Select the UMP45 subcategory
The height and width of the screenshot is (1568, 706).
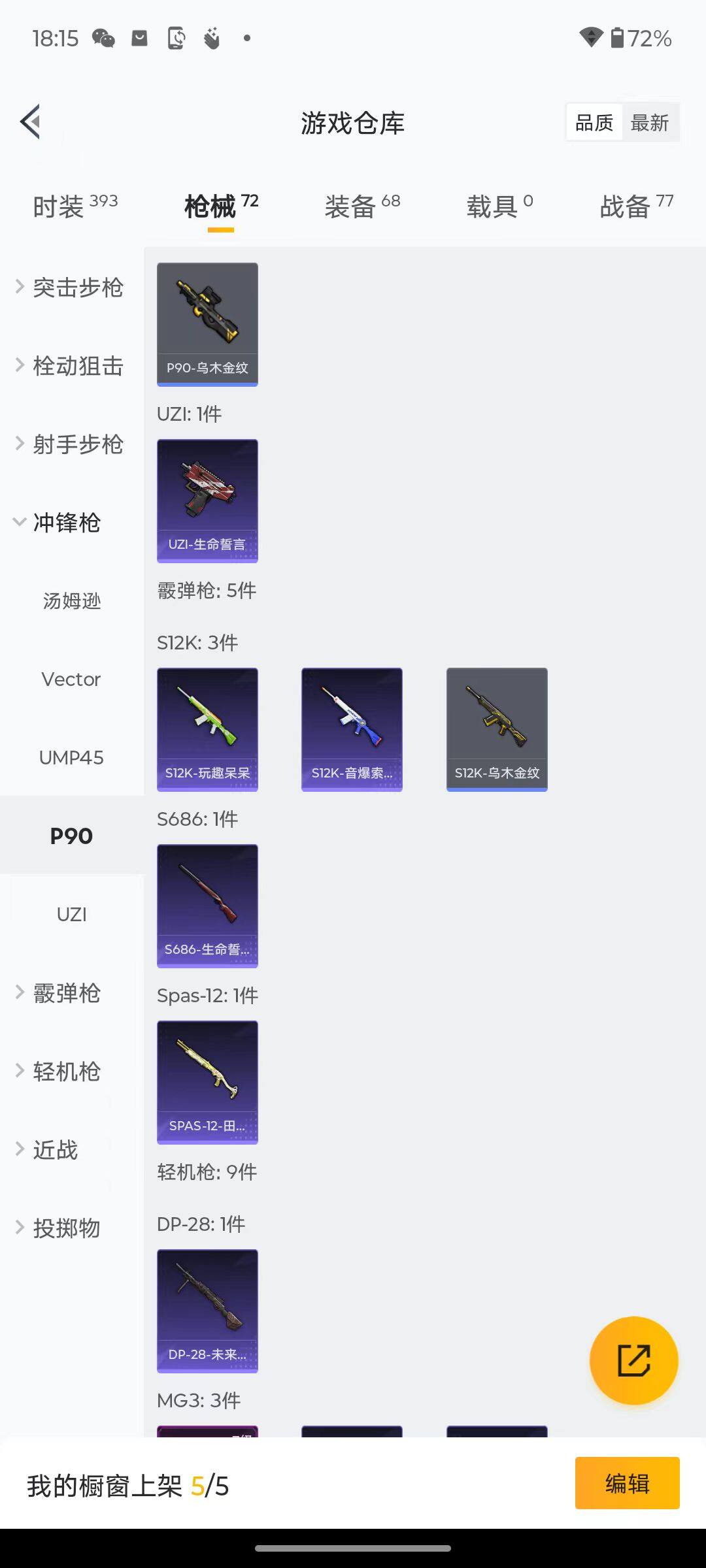(71, 758)
